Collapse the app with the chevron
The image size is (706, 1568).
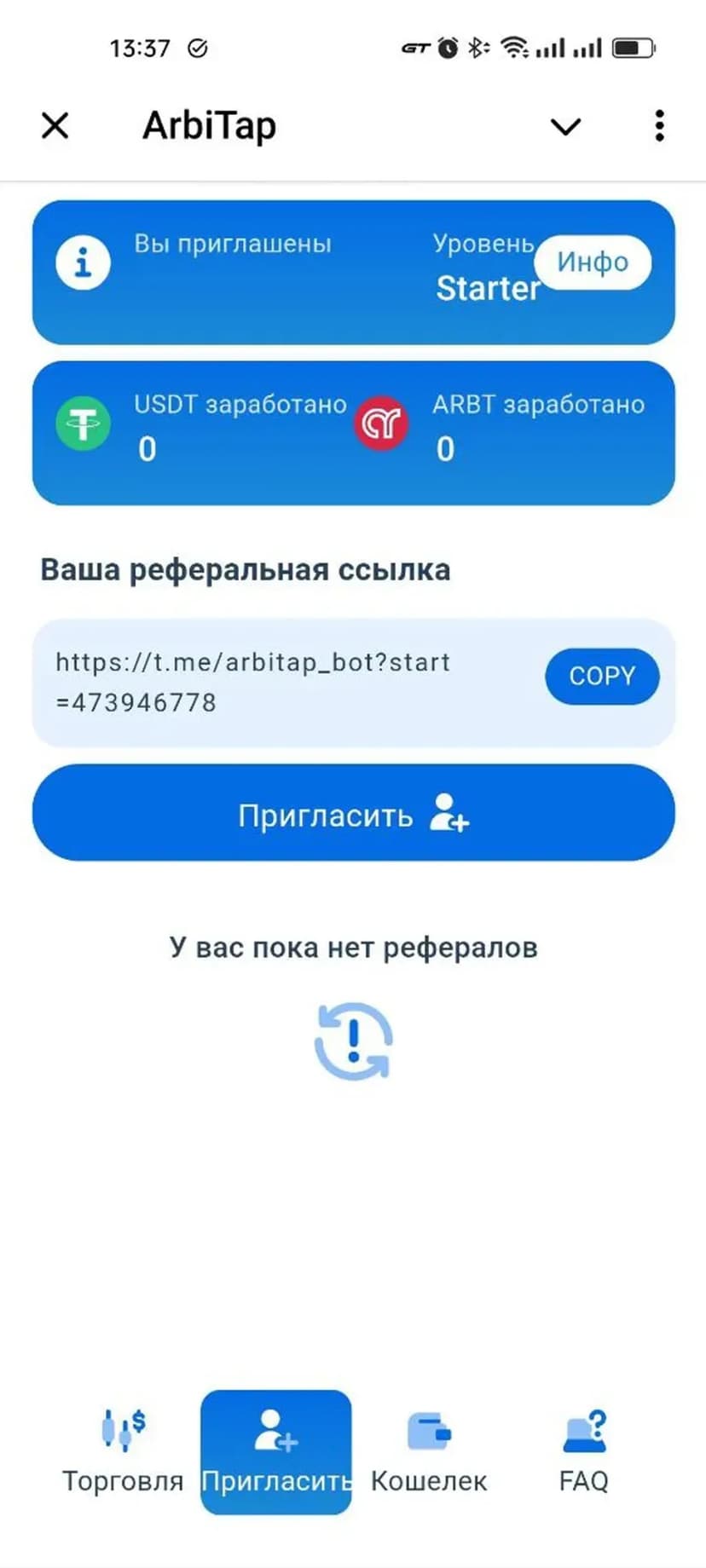(565, 127)
